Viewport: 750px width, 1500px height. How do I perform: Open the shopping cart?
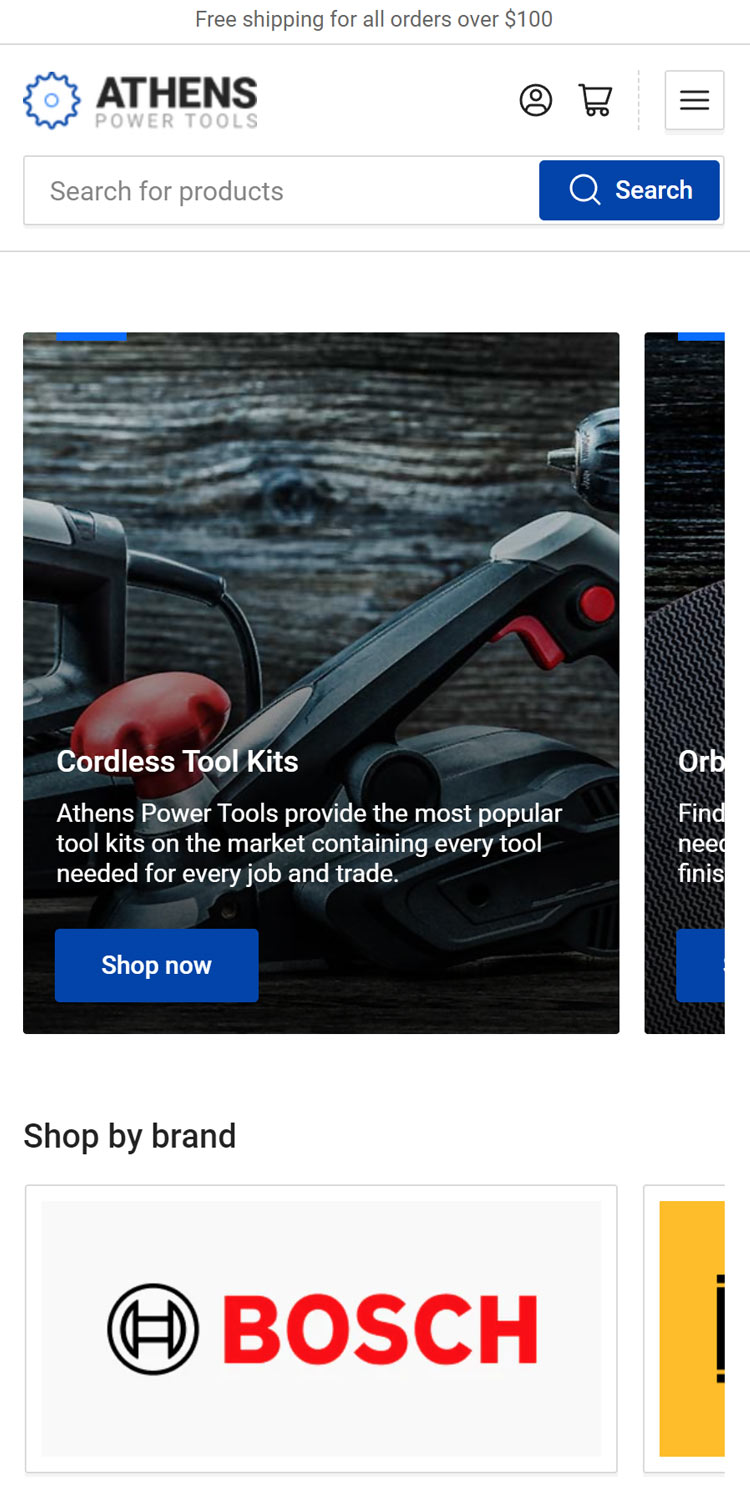[x=596, y=100]
